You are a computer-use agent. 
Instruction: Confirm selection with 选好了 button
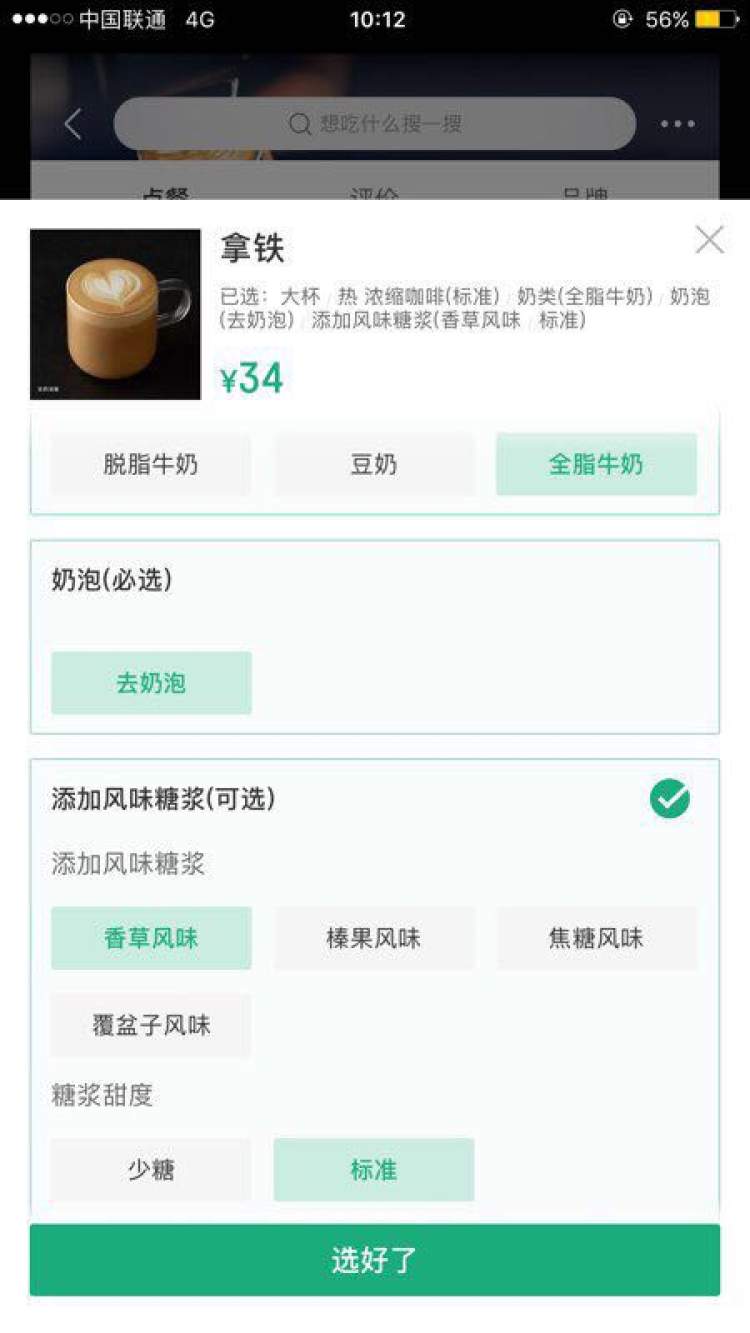pos(375,1260)
